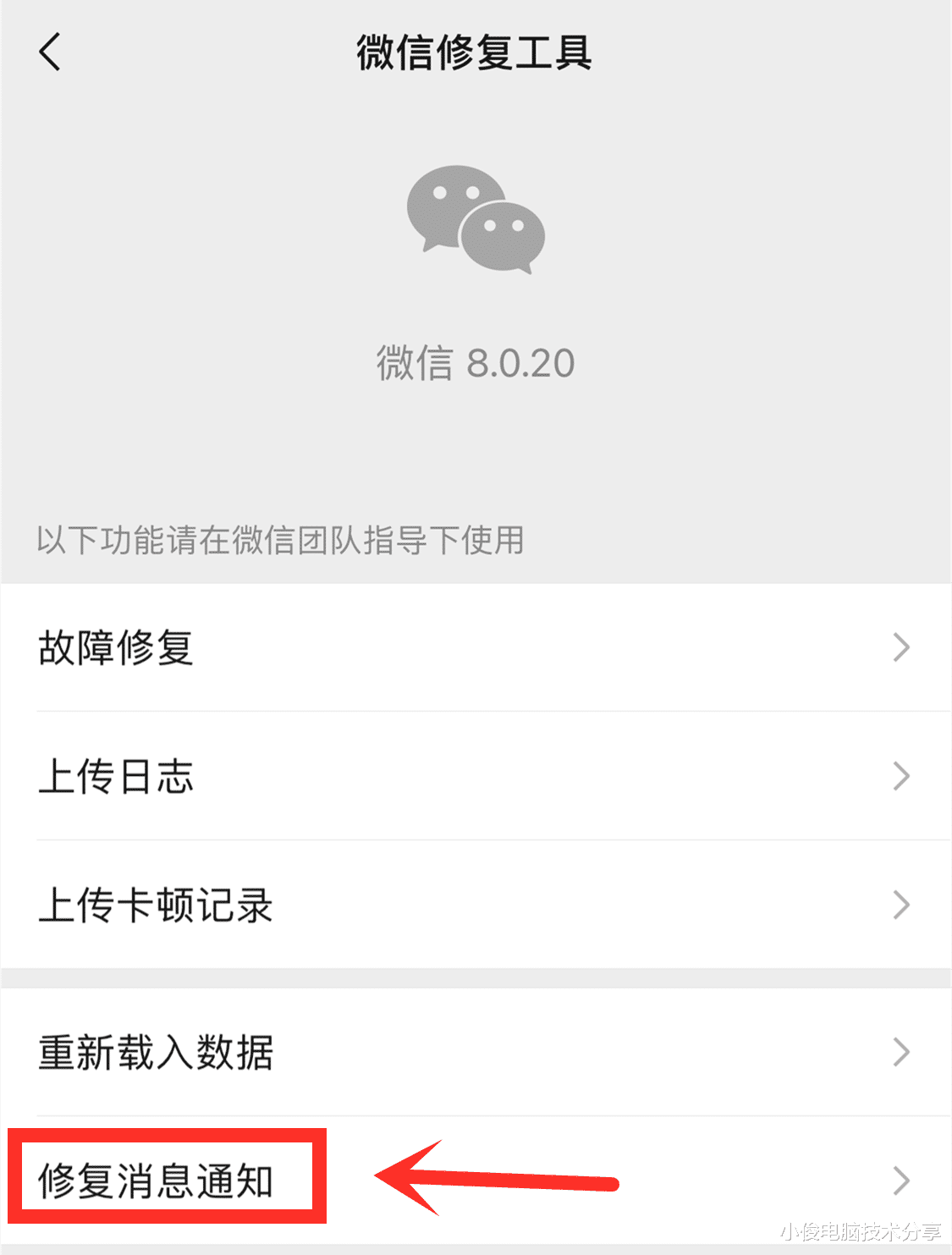This screenshot has height=1255, width=952.
Task: Tap the 微信 8.0.20 version label
Action: coord(476,362)
